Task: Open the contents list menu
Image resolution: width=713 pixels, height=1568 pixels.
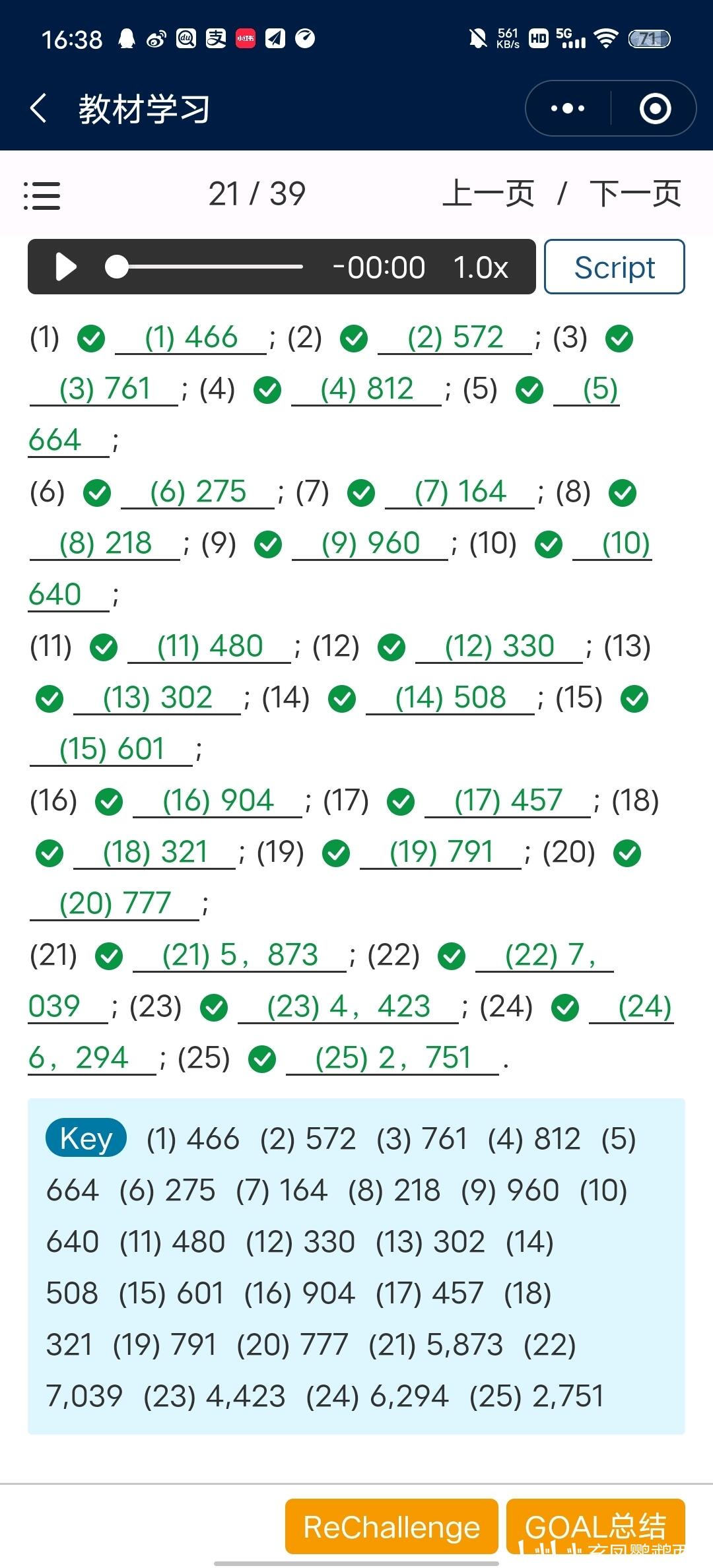Action: pos(42,196)
